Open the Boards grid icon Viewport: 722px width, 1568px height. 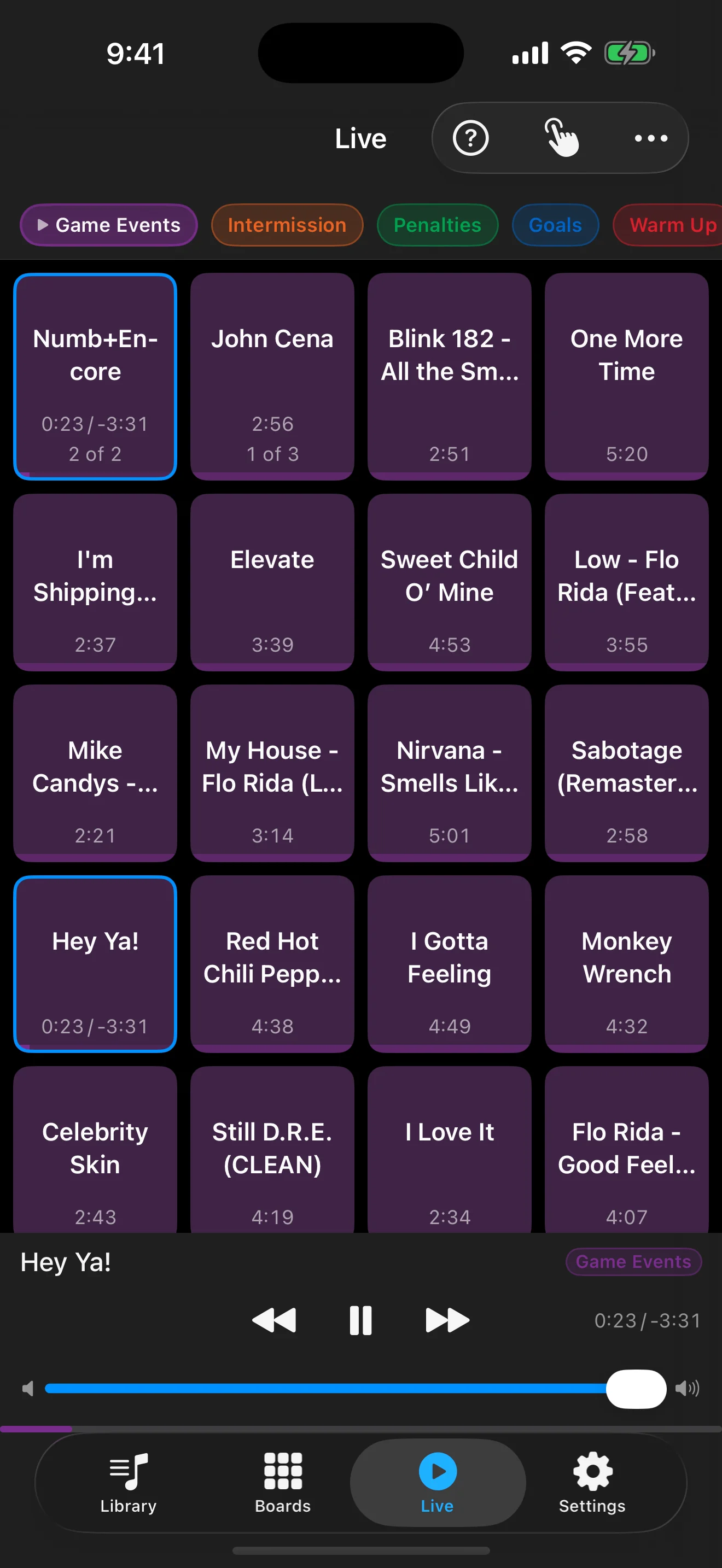[282, 1479]
